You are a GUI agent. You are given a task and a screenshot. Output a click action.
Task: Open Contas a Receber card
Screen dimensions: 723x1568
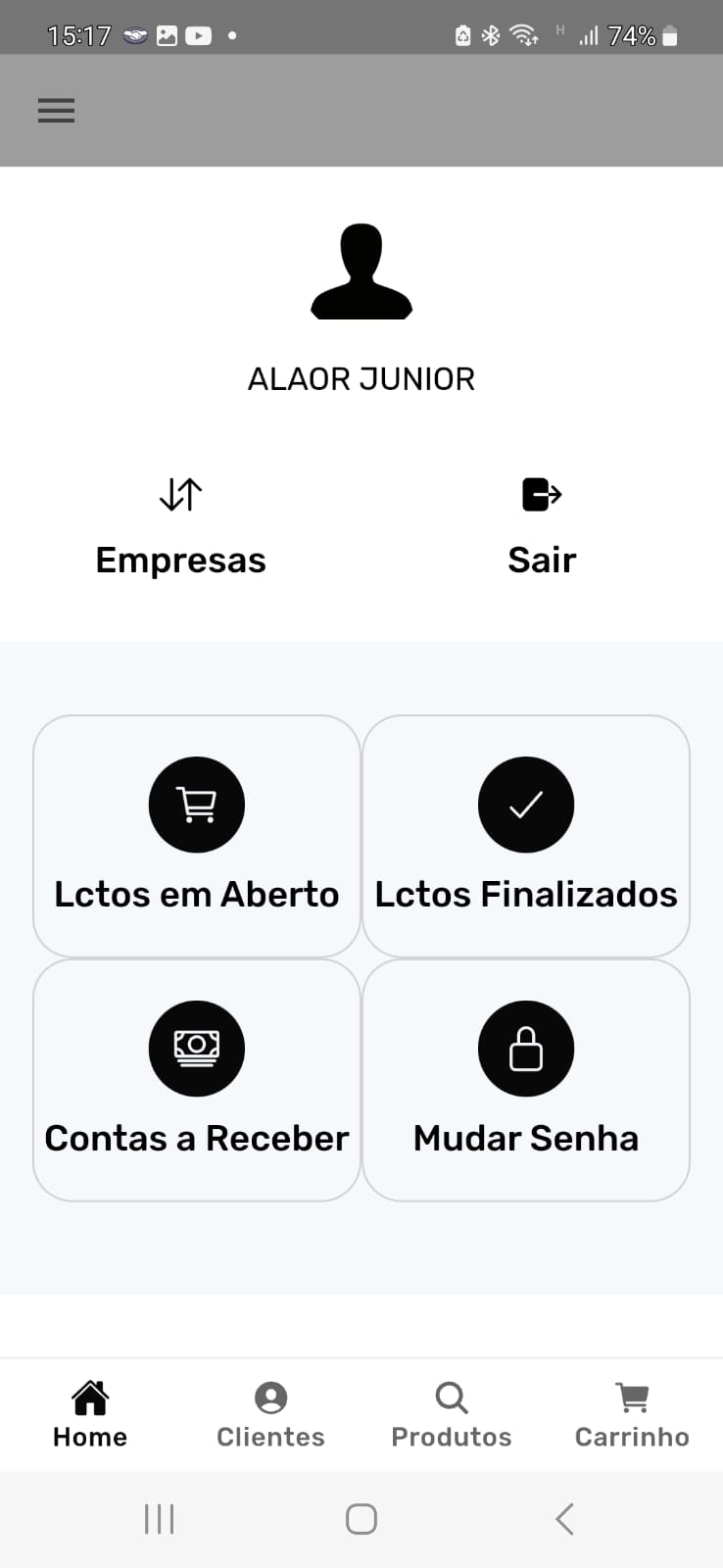click(x=197, y=1080)
